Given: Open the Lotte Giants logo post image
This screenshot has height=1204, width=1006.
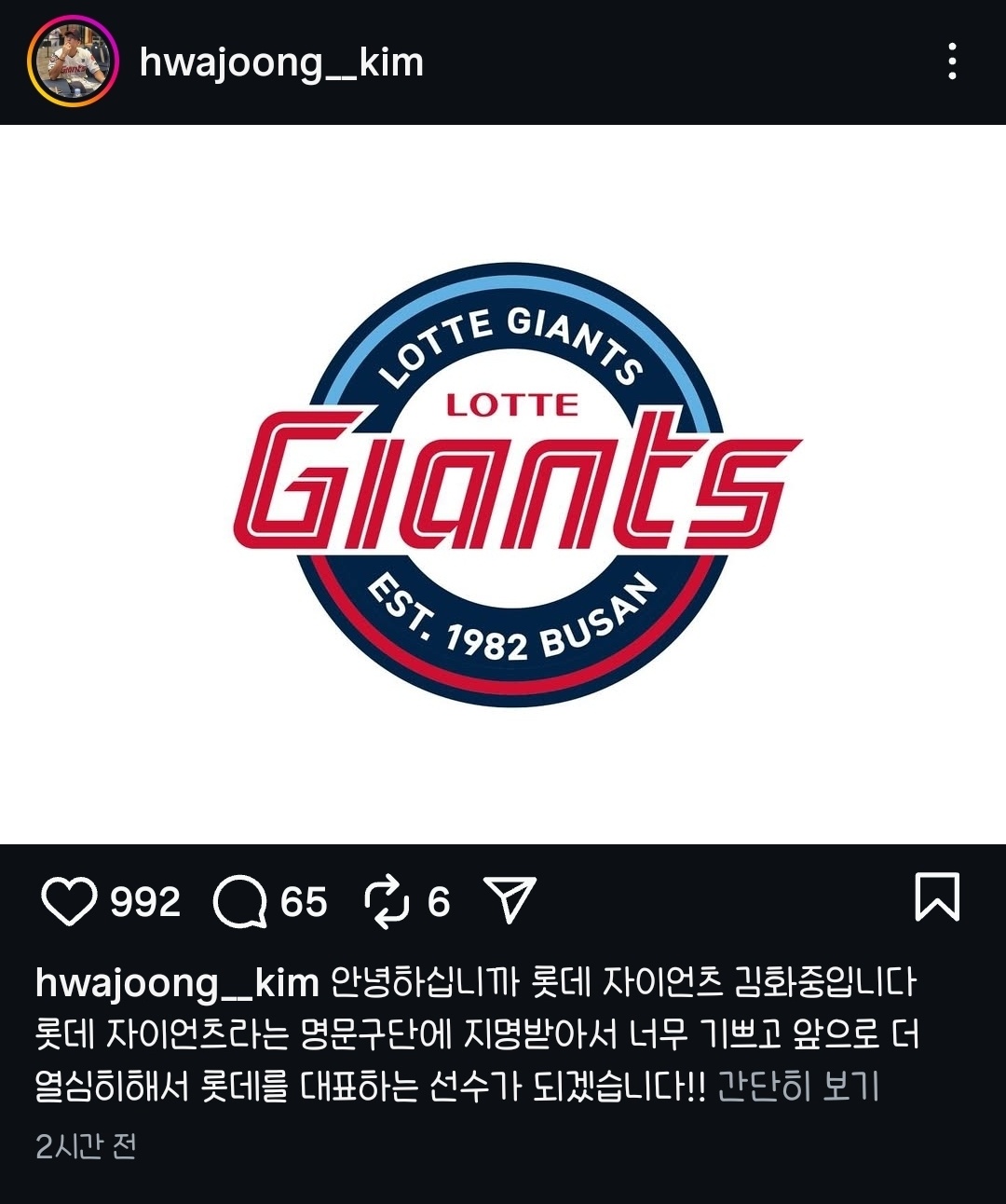Looking at the screenshot, I should (503, 485).
